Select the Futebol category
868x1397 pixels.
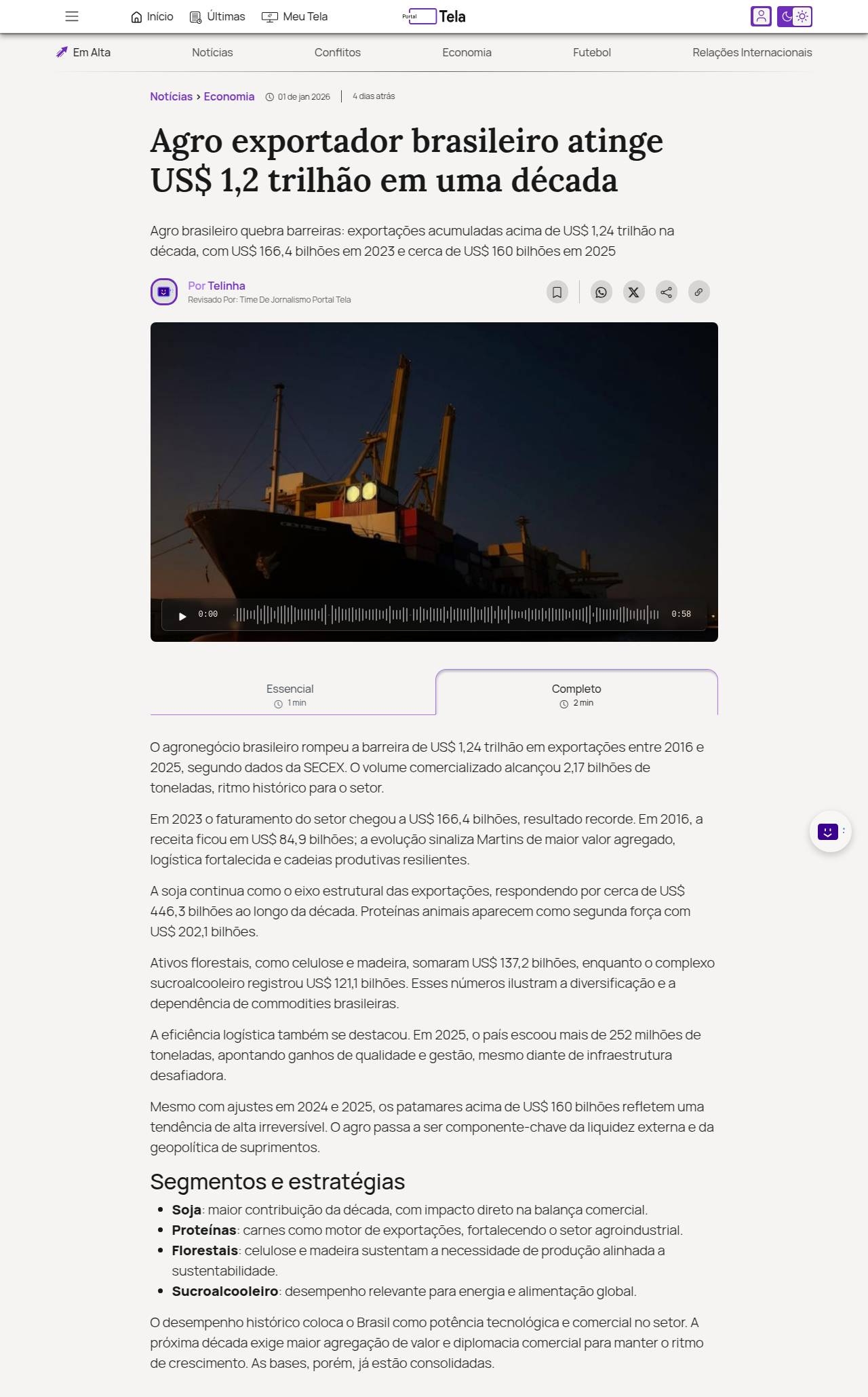point(591,52)
